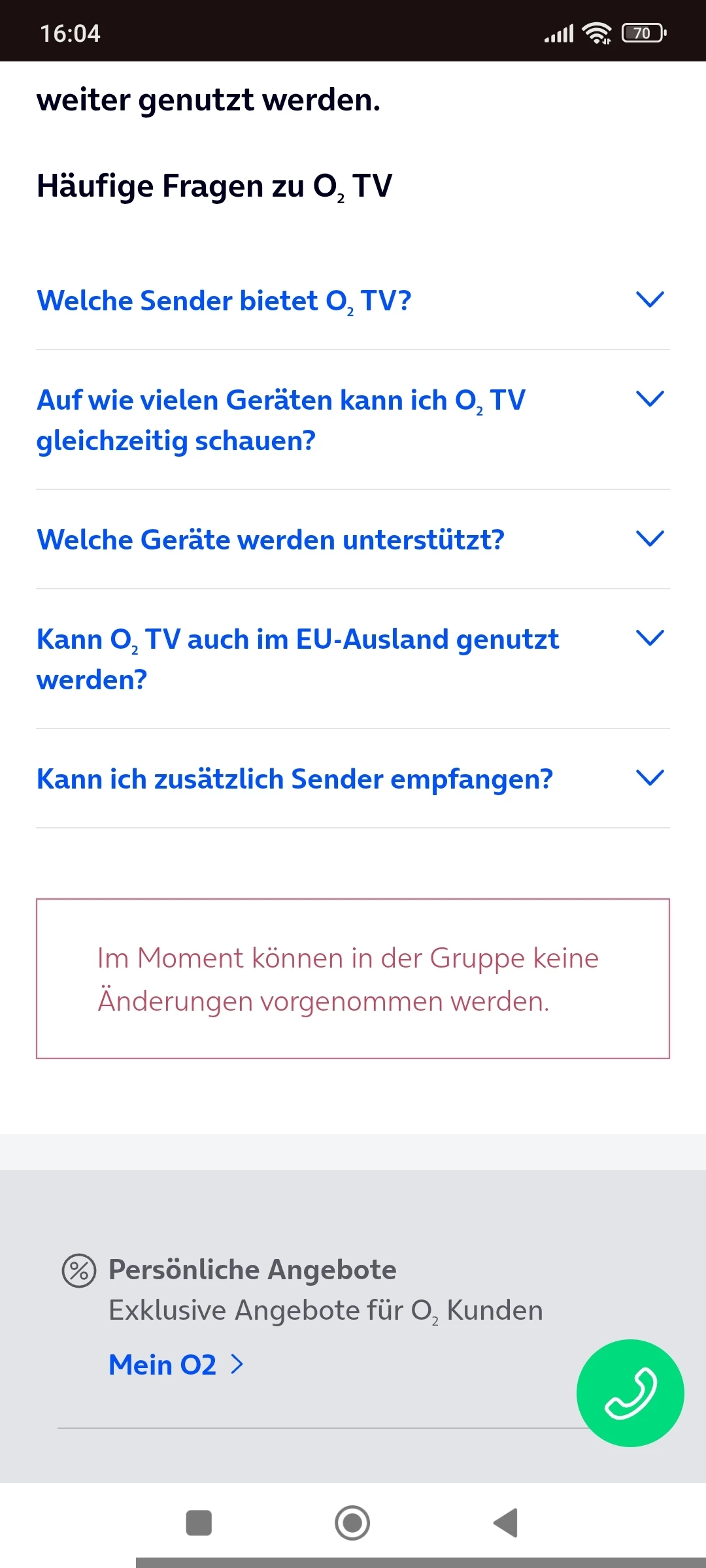The height and width of the screenshot is (1568, 706).
Task: Open the Mein O2 link
Action: coord(176,1365)
